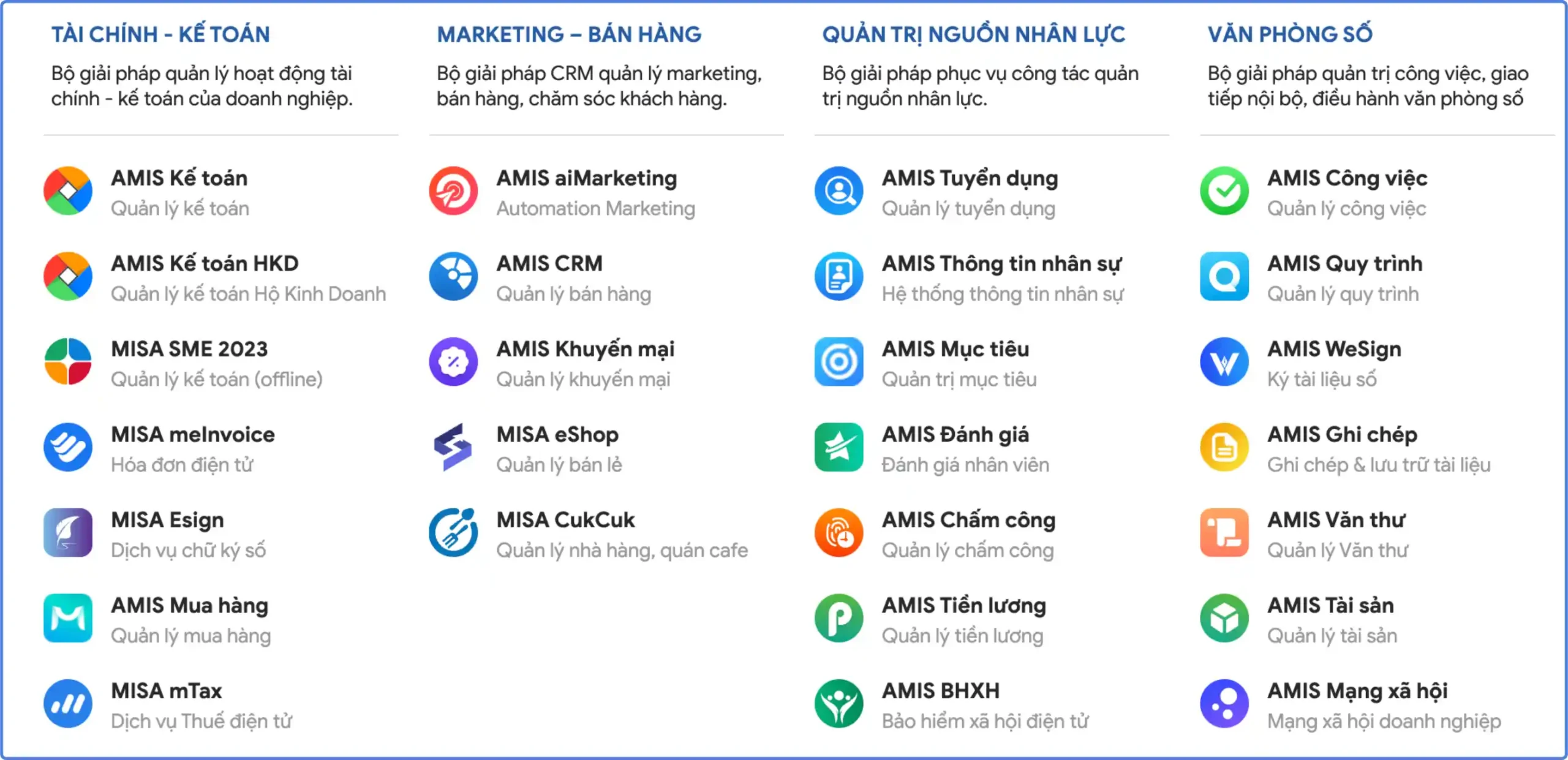The width and height of the screenshot is (1568, 760).
Task: Open AMIS Kế toán
Action: (x=179, y=179)
